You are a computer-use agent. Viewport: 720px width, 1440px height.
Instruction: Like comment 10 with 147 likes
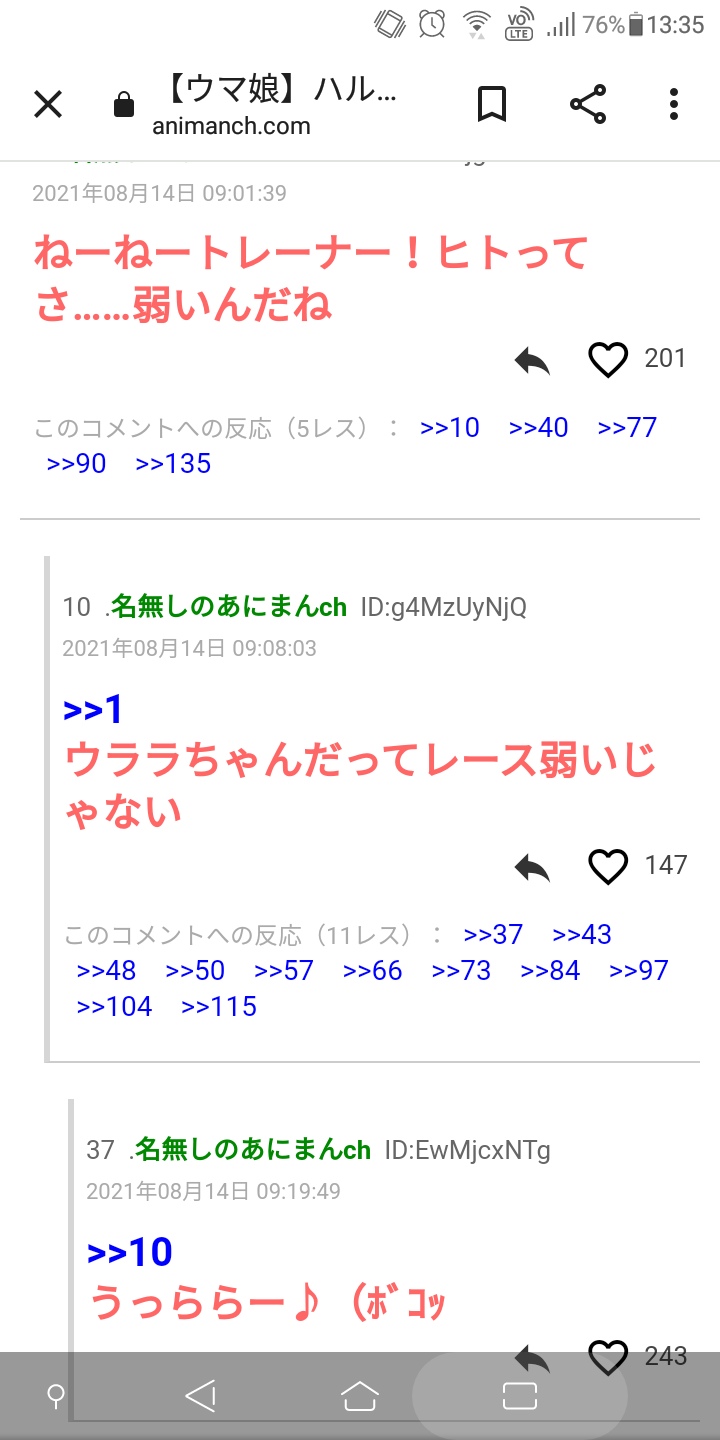(x=607, y=866)
